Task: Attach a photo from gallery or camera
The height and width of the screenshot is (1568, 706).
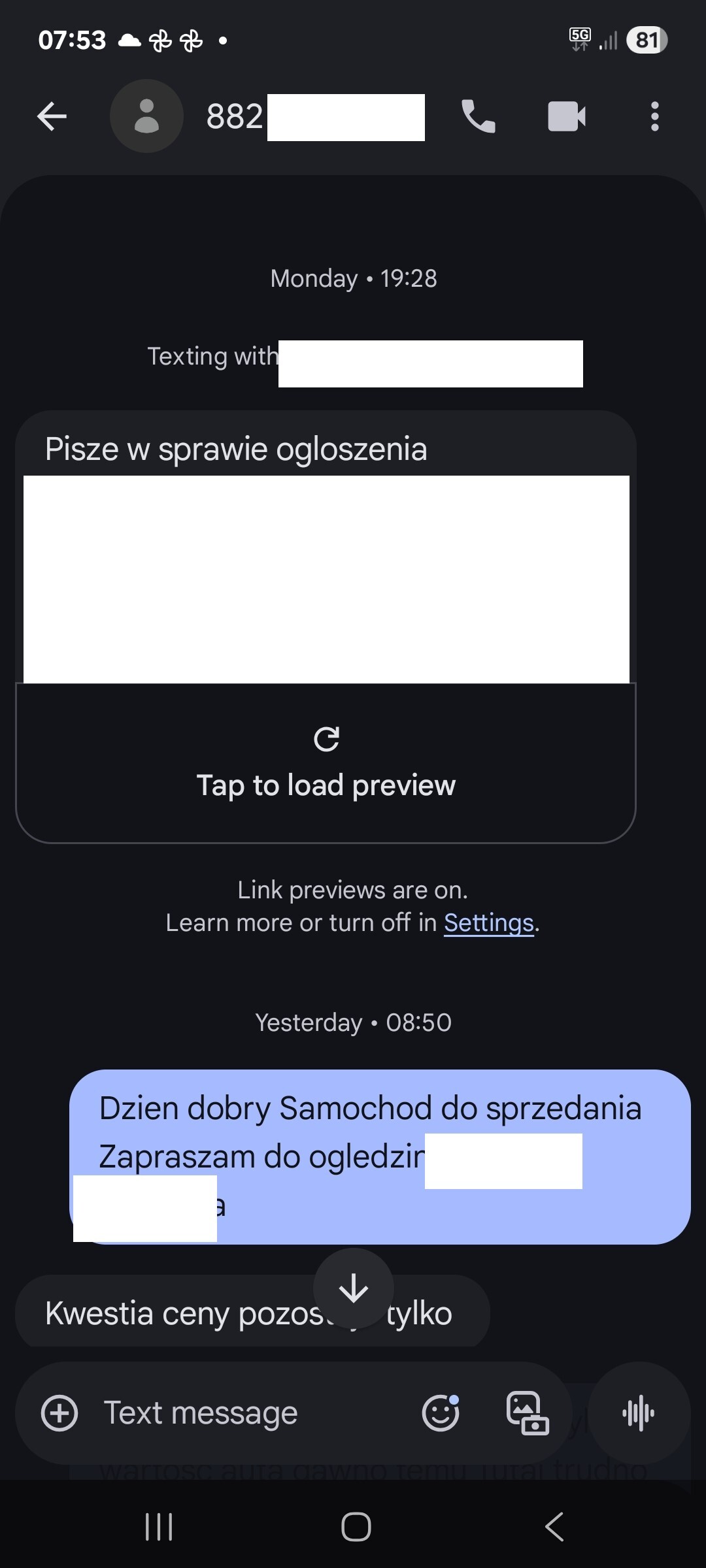Action: click(x=527, y=1413)
